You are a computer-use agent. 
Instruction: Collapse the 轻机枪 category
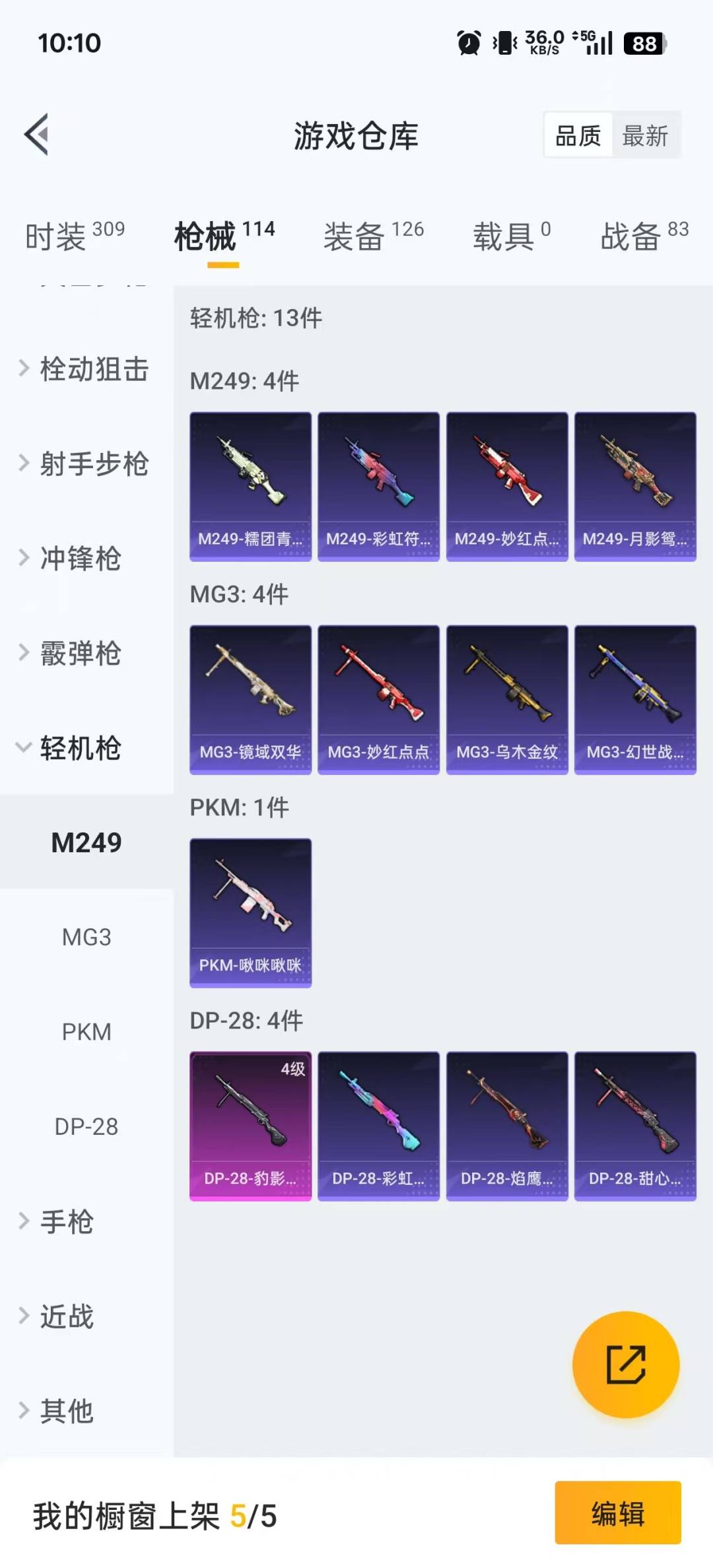tap(79, 748)
